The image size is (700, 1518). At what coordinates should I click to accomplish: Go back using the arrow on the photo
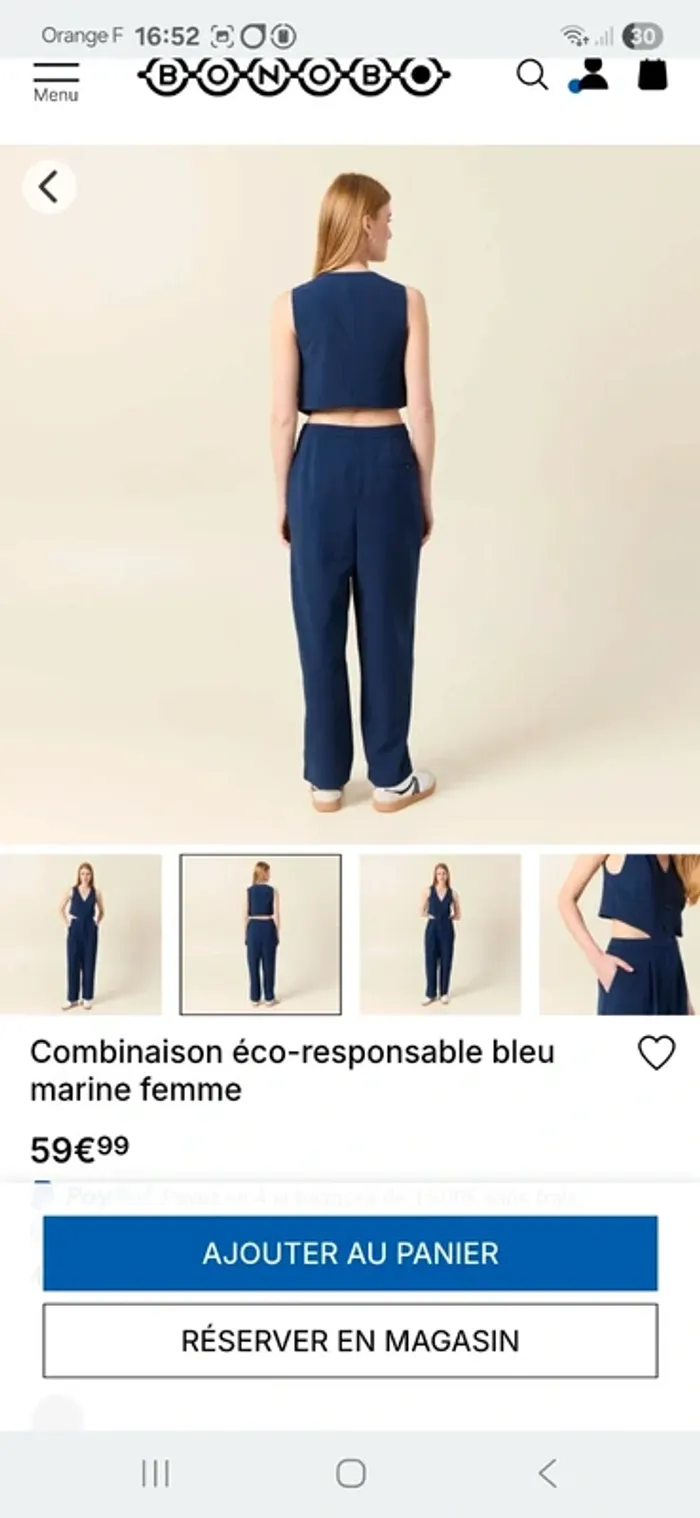[49, 186]
